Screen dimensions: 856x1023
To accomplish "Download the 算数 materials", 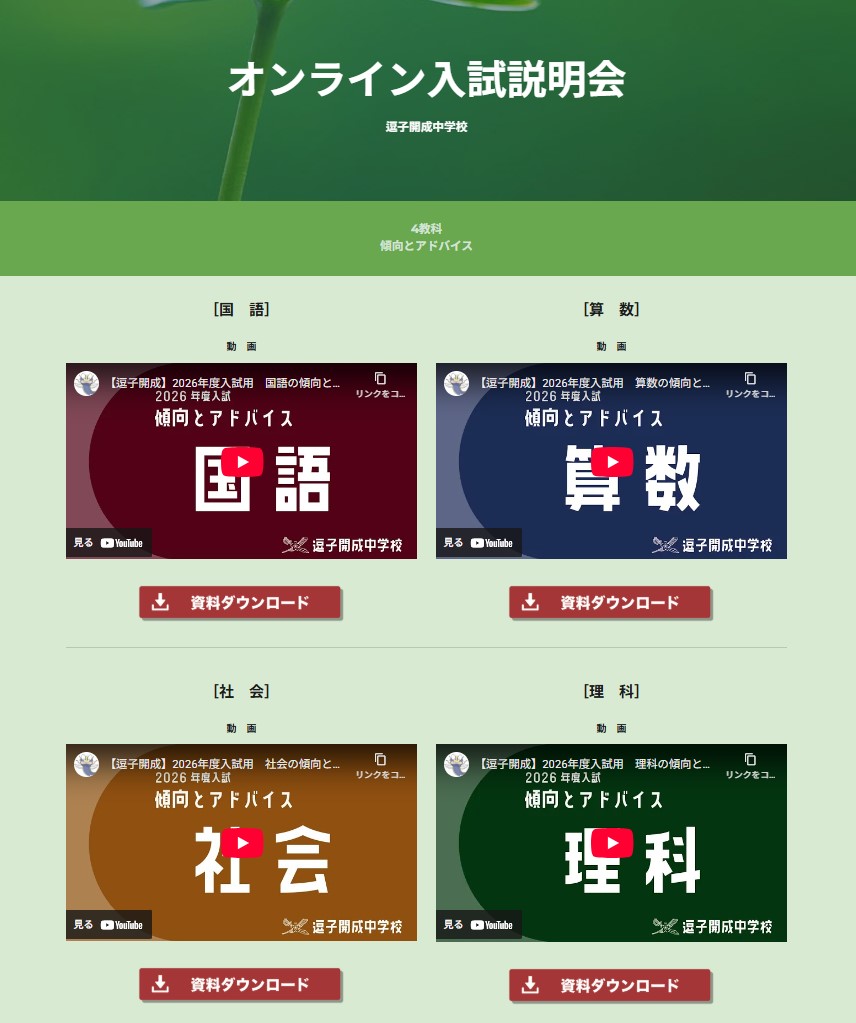I will click(x=610, y=603).
